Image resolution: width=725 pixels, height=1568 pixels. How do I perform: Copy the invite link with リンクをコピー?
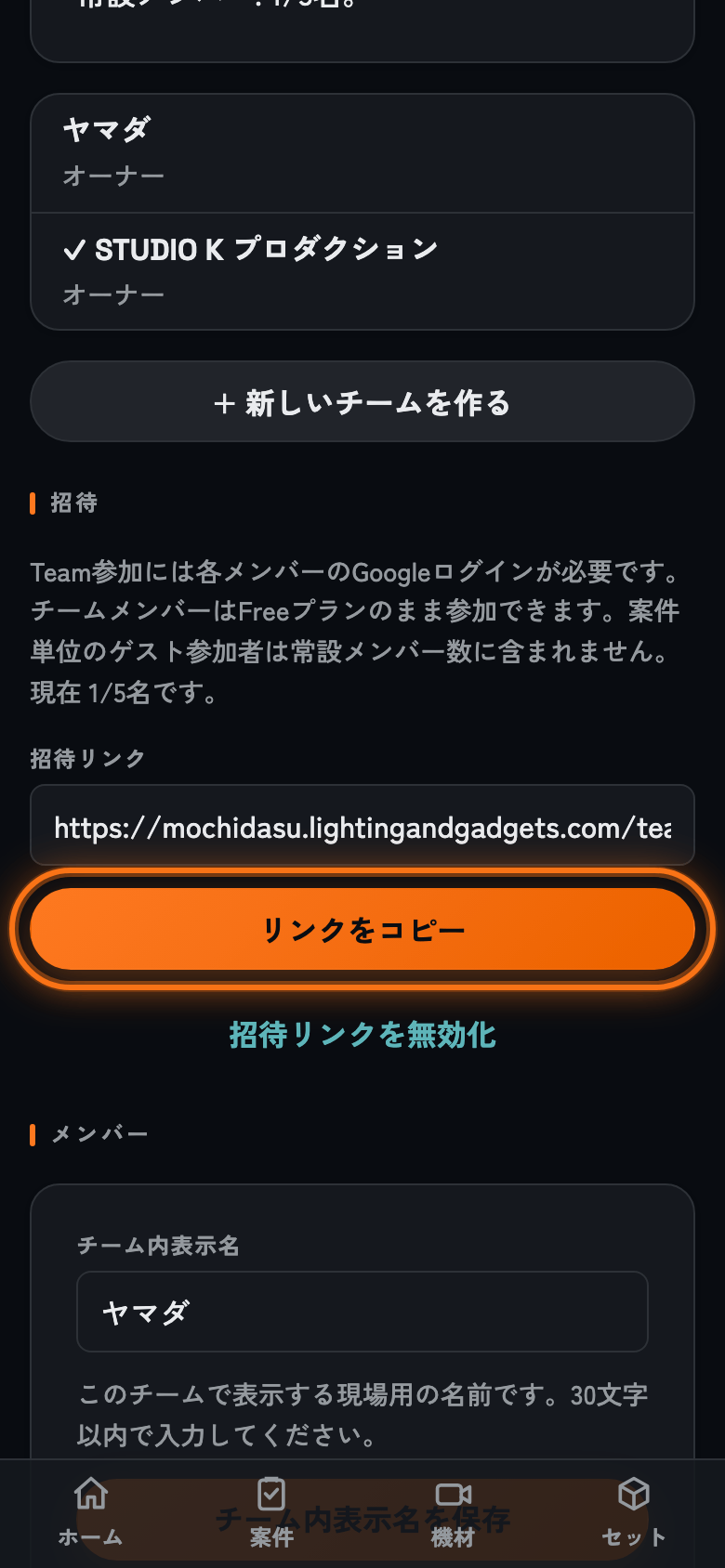(362, 929)
